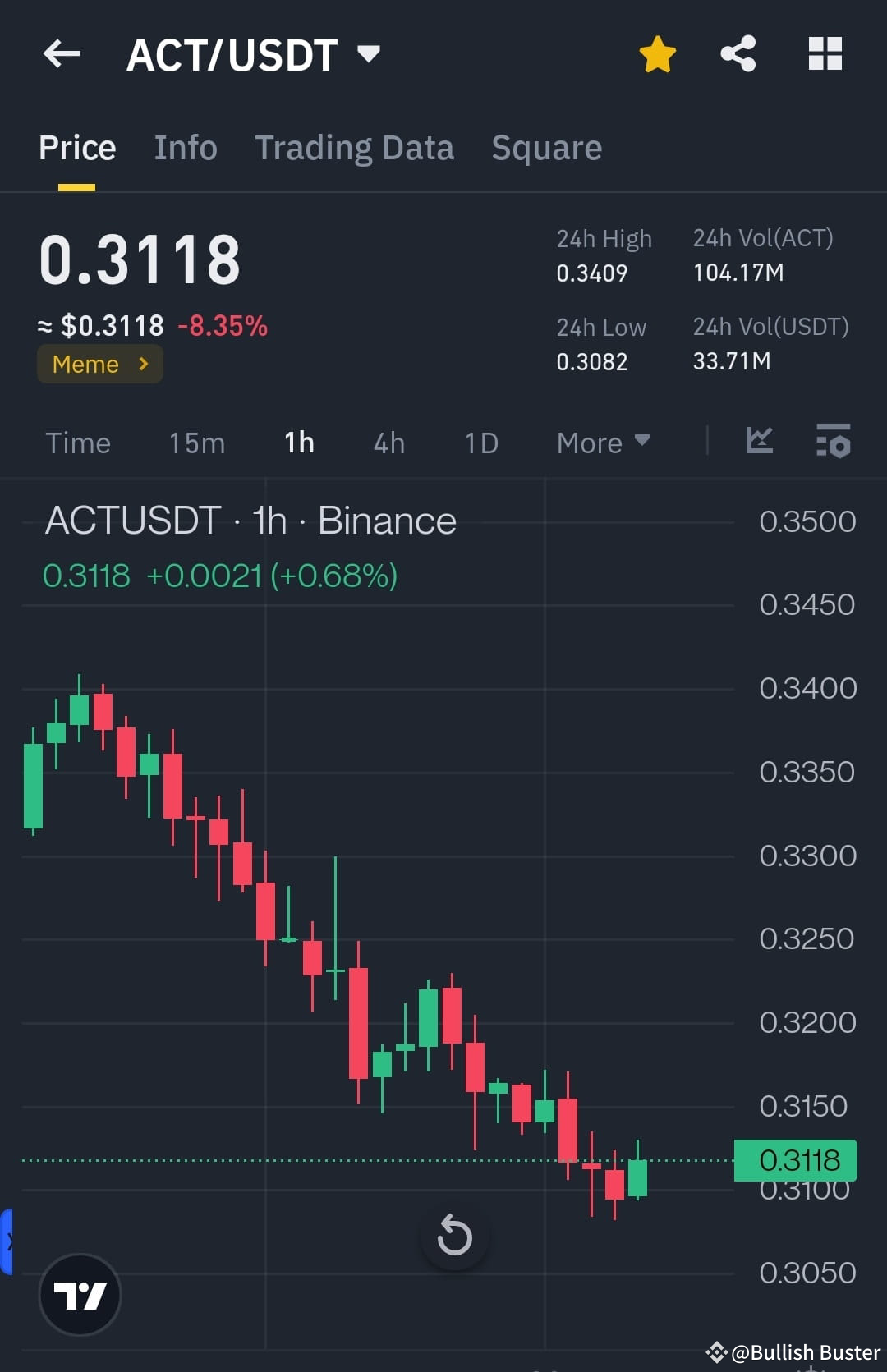Select the Info tab
Image resolution: width=887 pixels, height=1372 pixels.
[185, 148]
